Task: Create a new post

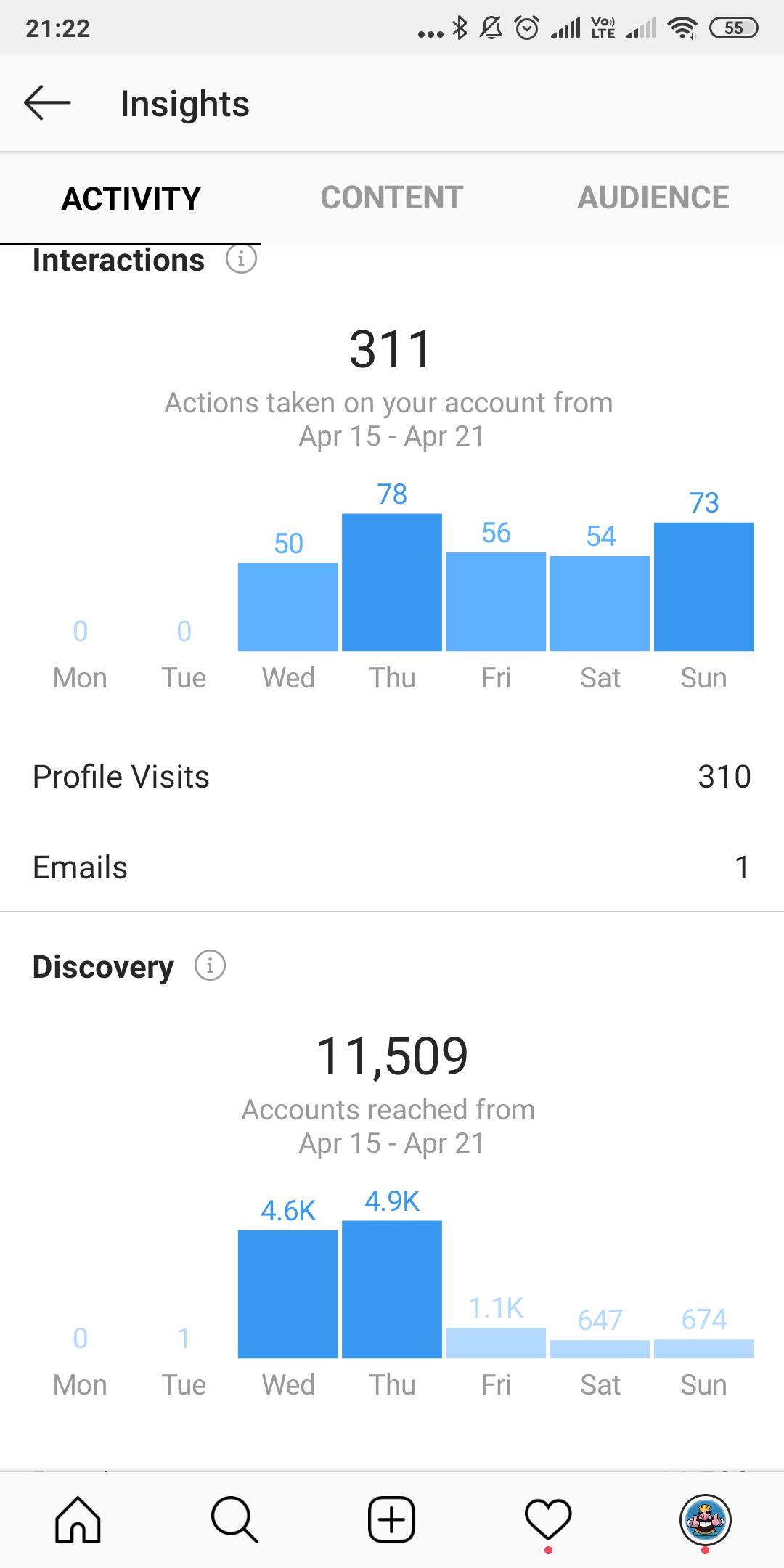Action: tap(392, 1519)
